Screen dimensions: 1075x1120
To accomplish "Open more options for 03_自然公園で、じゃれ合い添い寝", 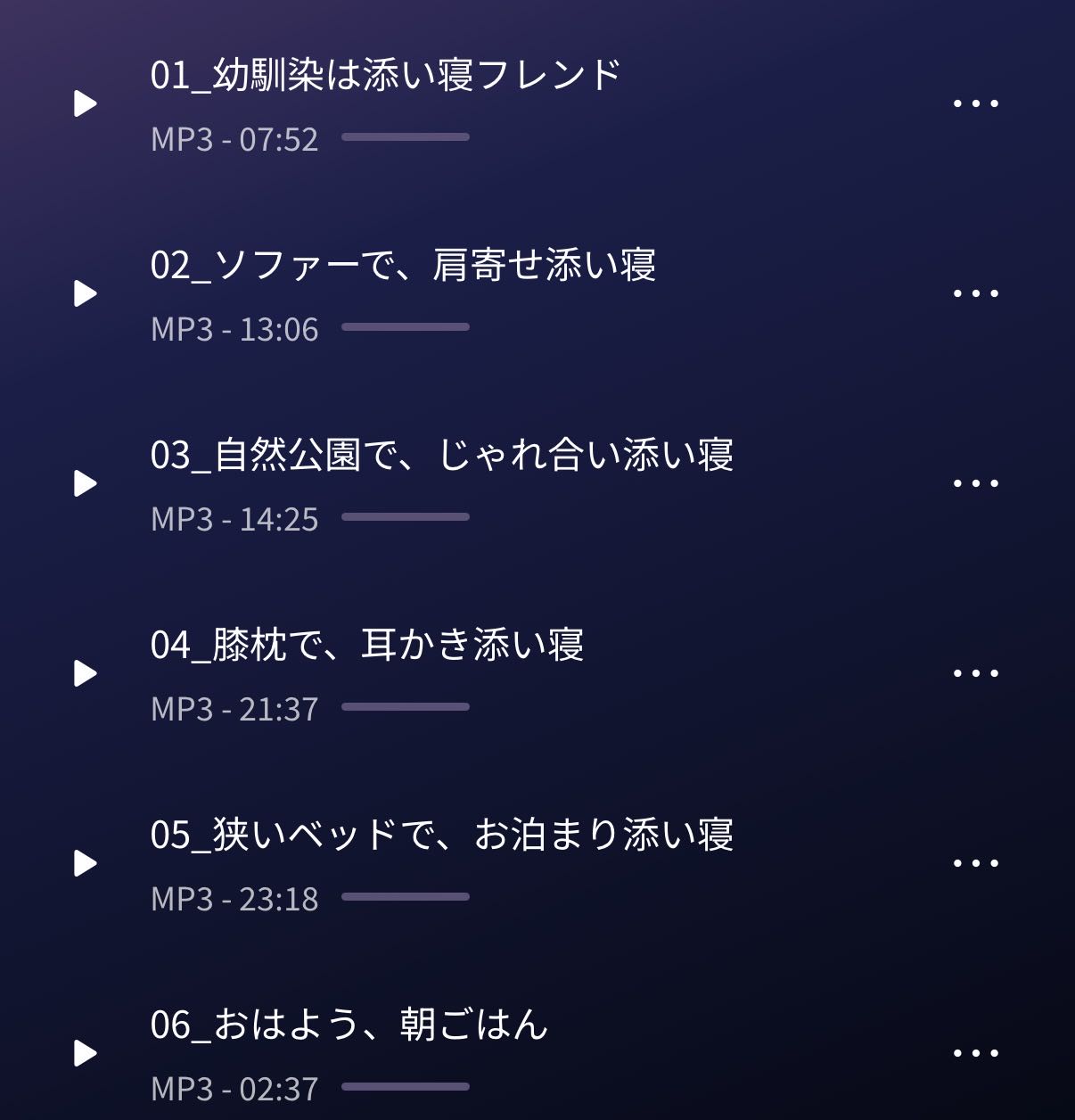I will (975, 483).
